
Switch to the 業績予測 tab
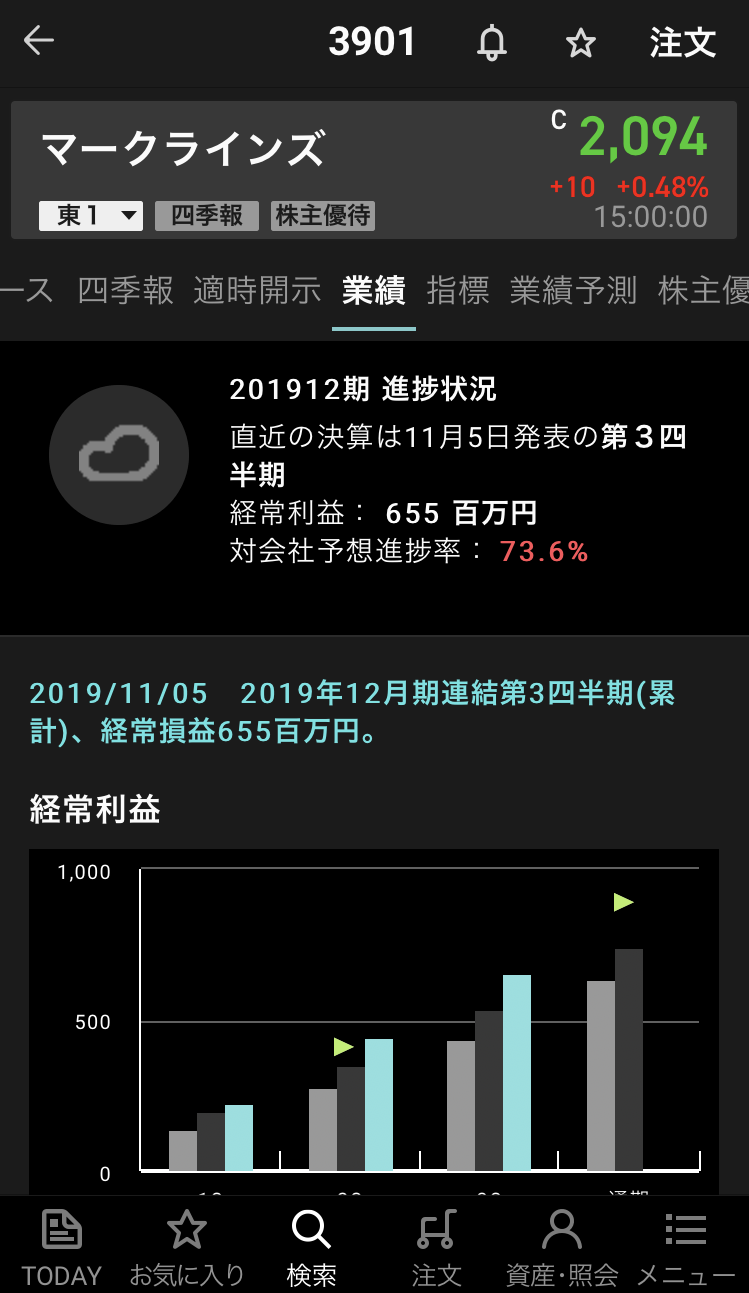point(573,291)
